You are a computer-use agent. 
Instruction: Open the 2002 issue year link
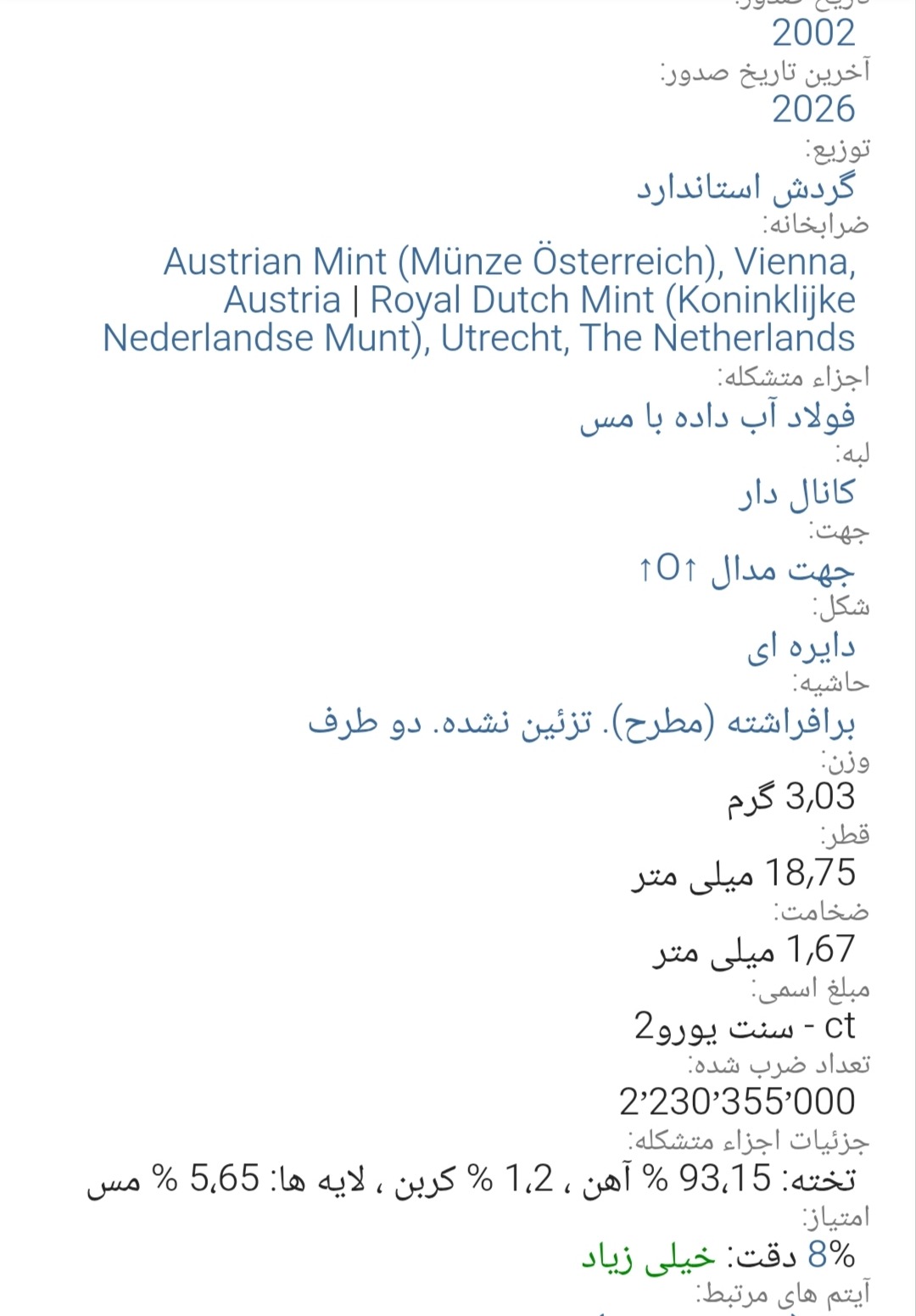[813, 33]
